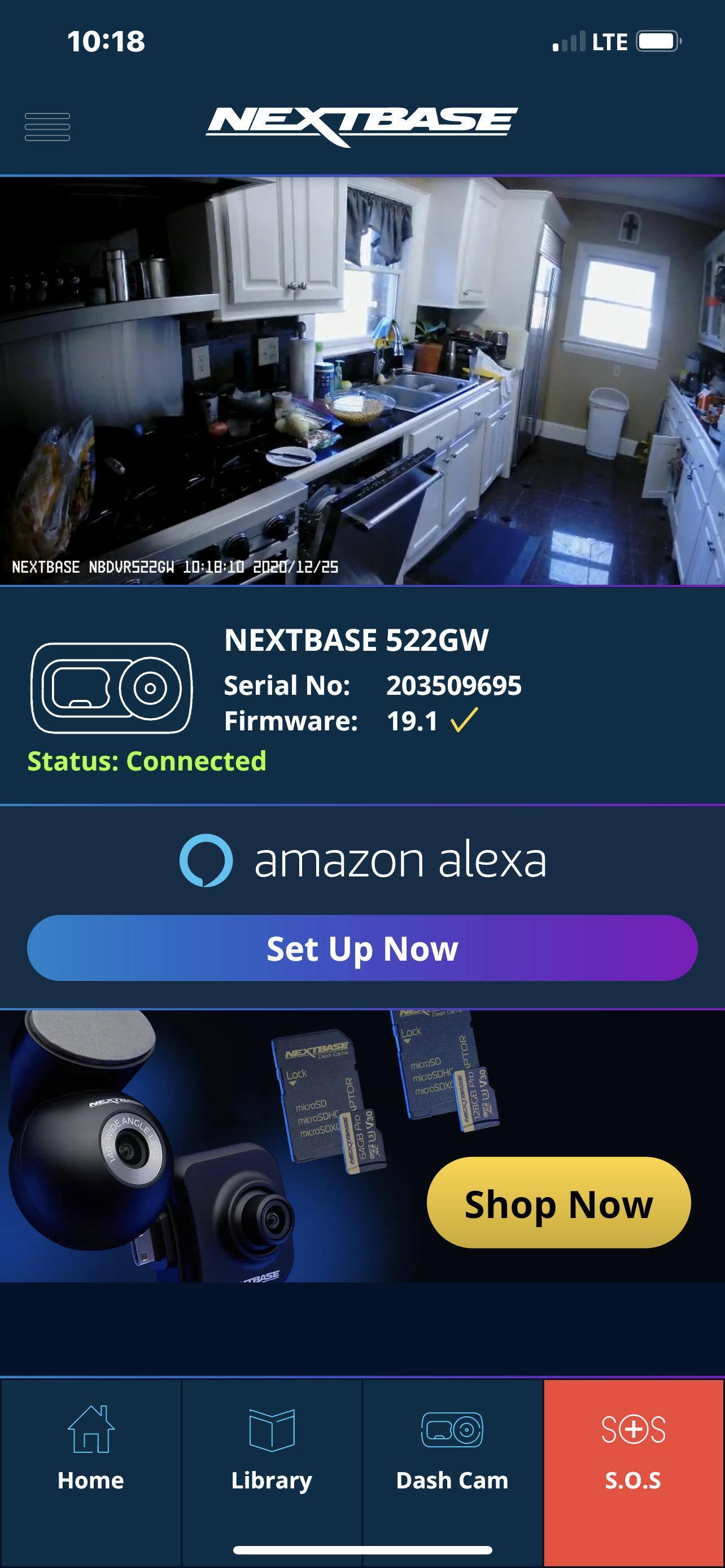The width and height of the screenshot is (725, 1568).
Task: Open the live dash cam preview
Action: click(362, 381)
